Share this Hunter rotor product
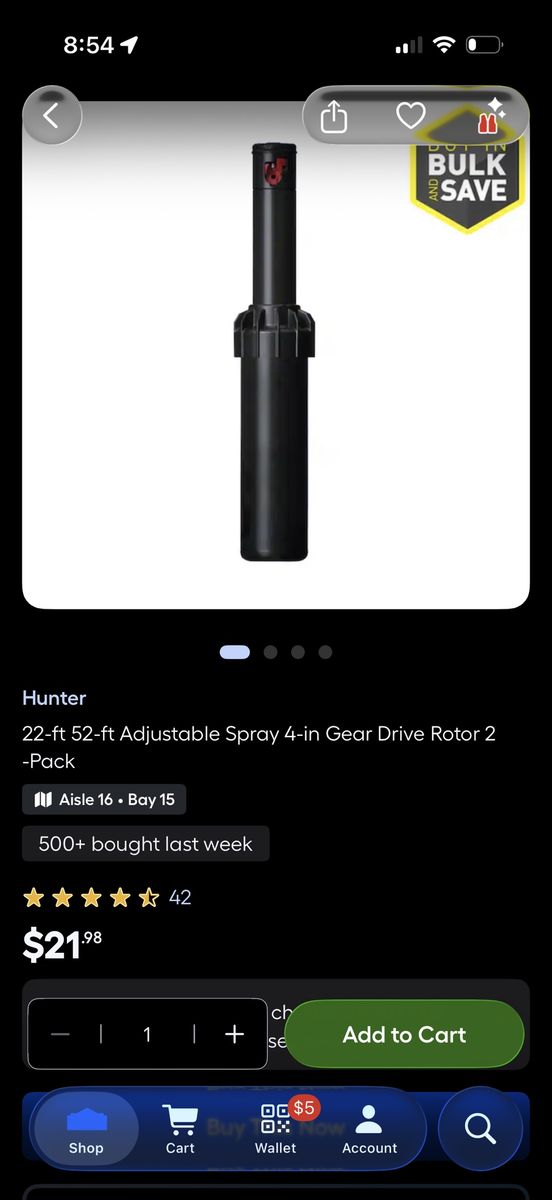The height and width of the screenshot is (1200, 552). 334,117
